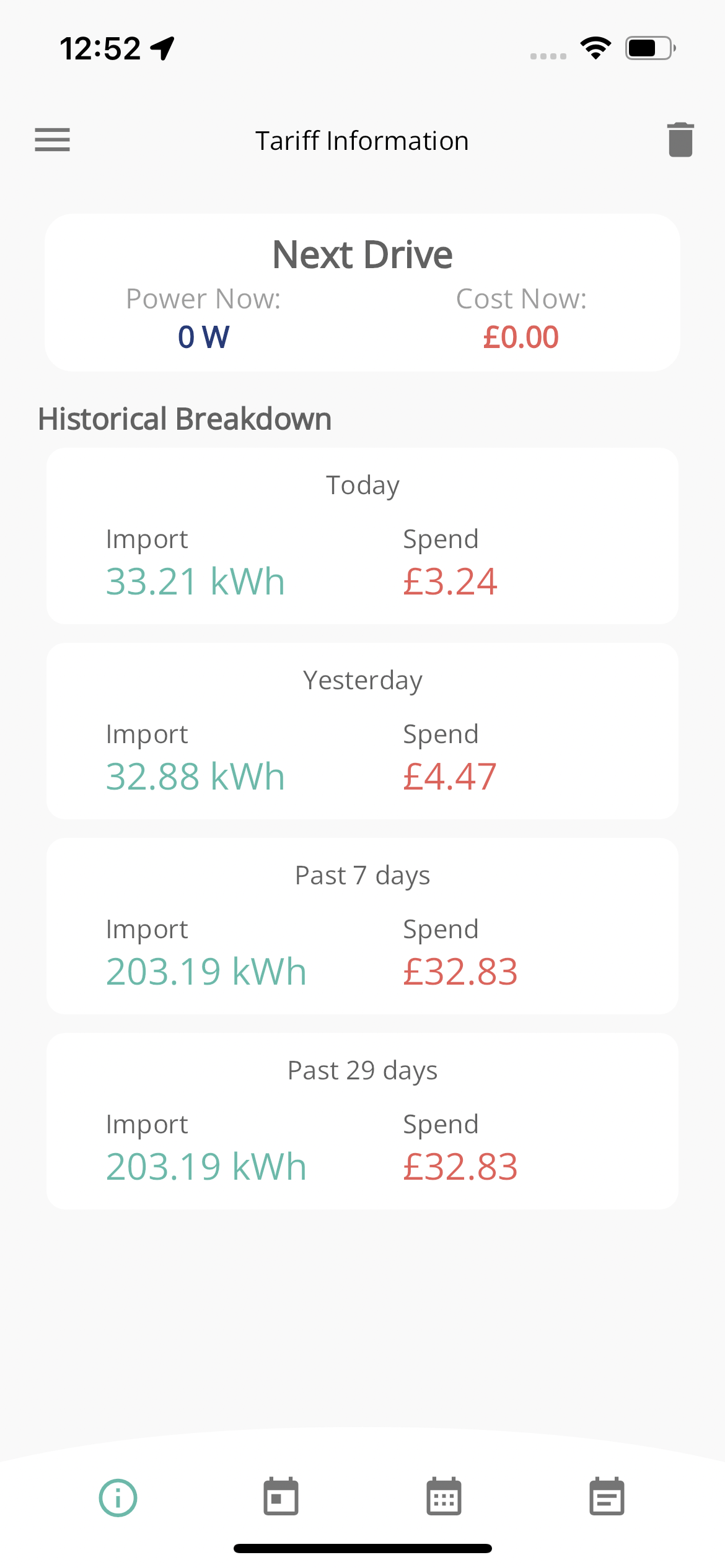Tap the trash delete icon
Image resolution: width=725 pixels, height=1568 pixels.
click(x=680, y=139)
